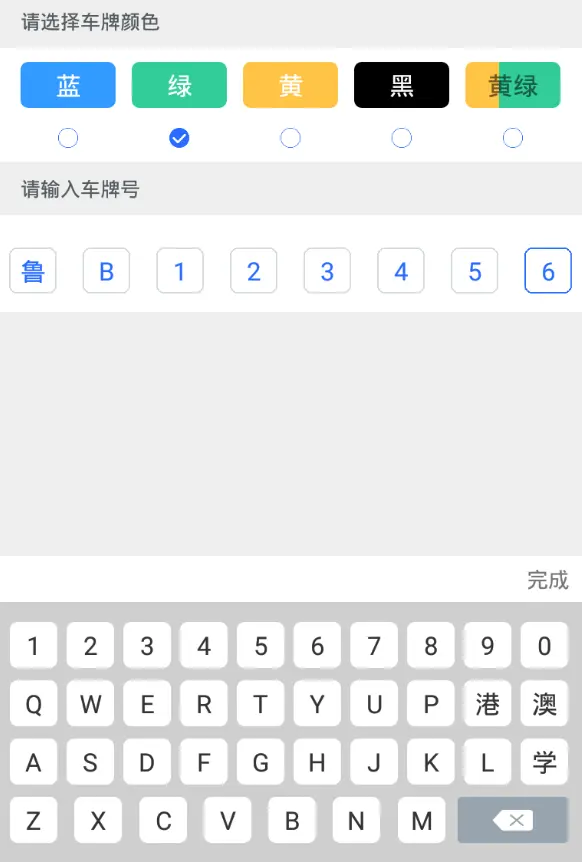
Task: Tap the letter Z key
Action: click(x=34, y=820)
